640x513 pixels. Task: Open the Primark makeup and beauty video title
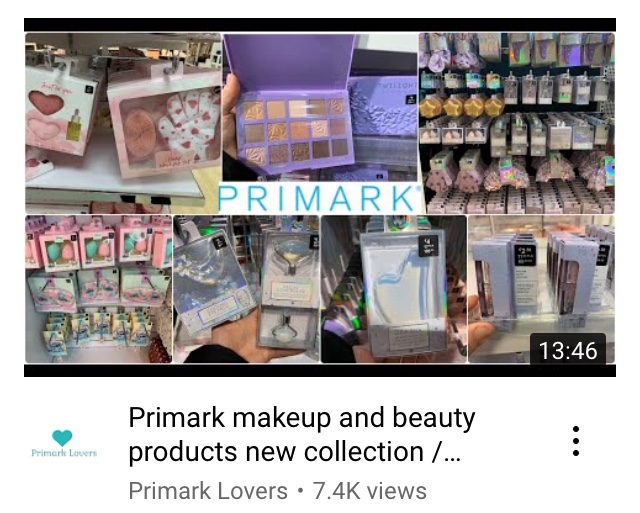click(x=301, y=434)
